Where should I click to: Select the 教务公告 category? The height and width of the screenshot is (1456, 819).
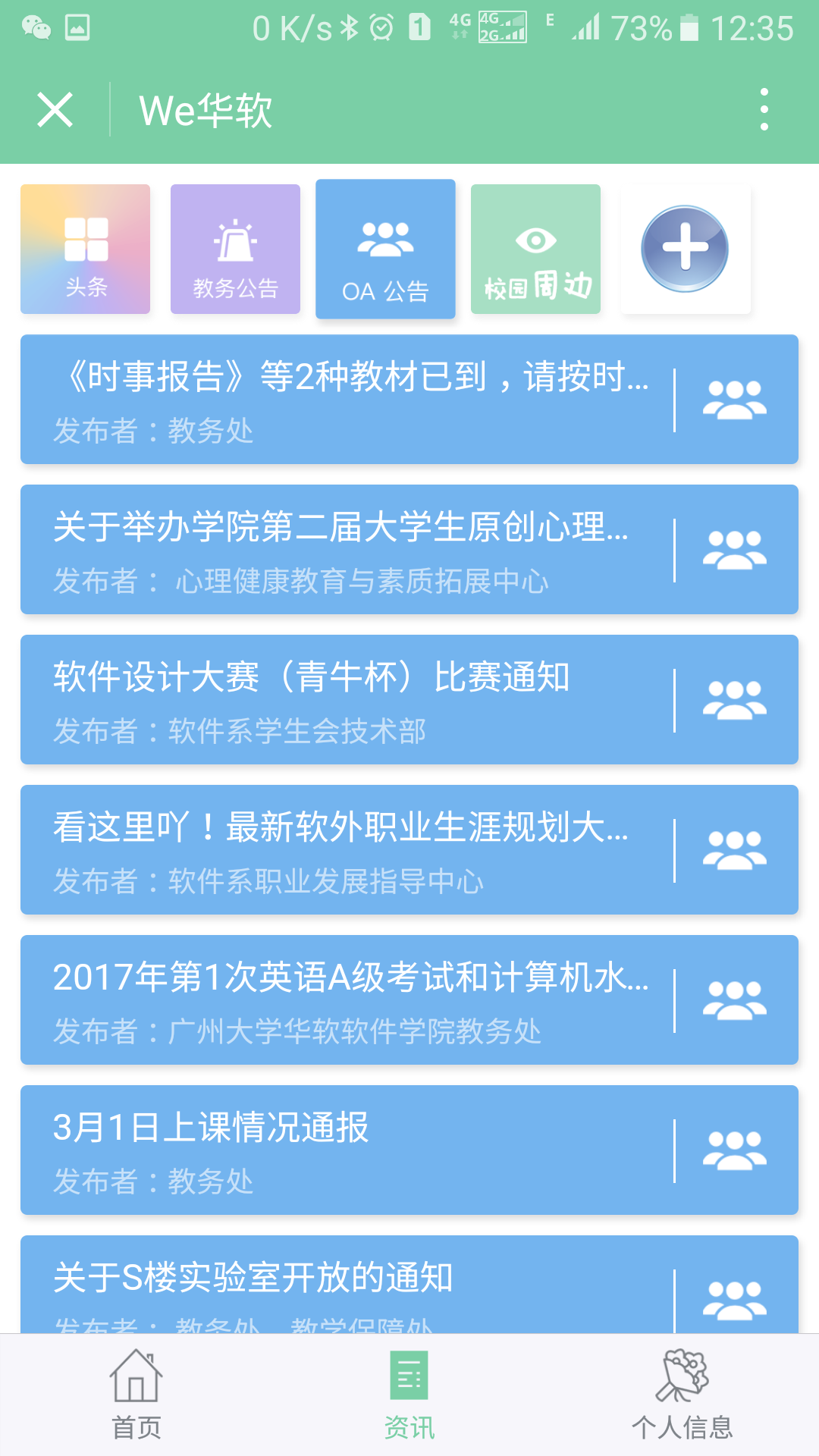(x=235, y=249)
